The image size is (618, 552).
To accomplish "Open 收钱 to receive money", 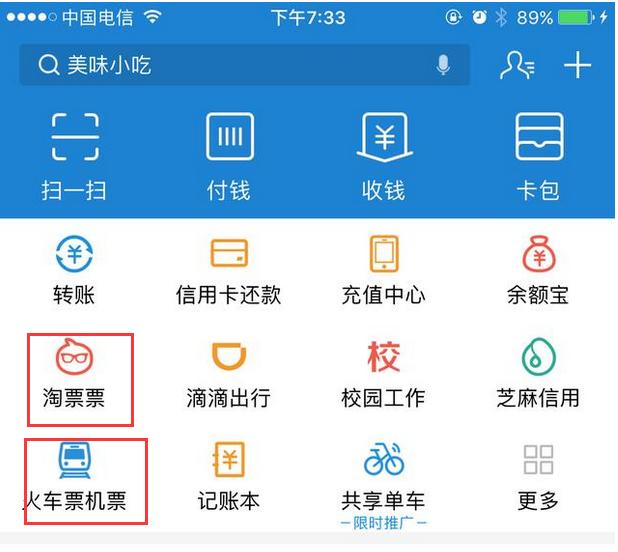I will coord(384,154).
